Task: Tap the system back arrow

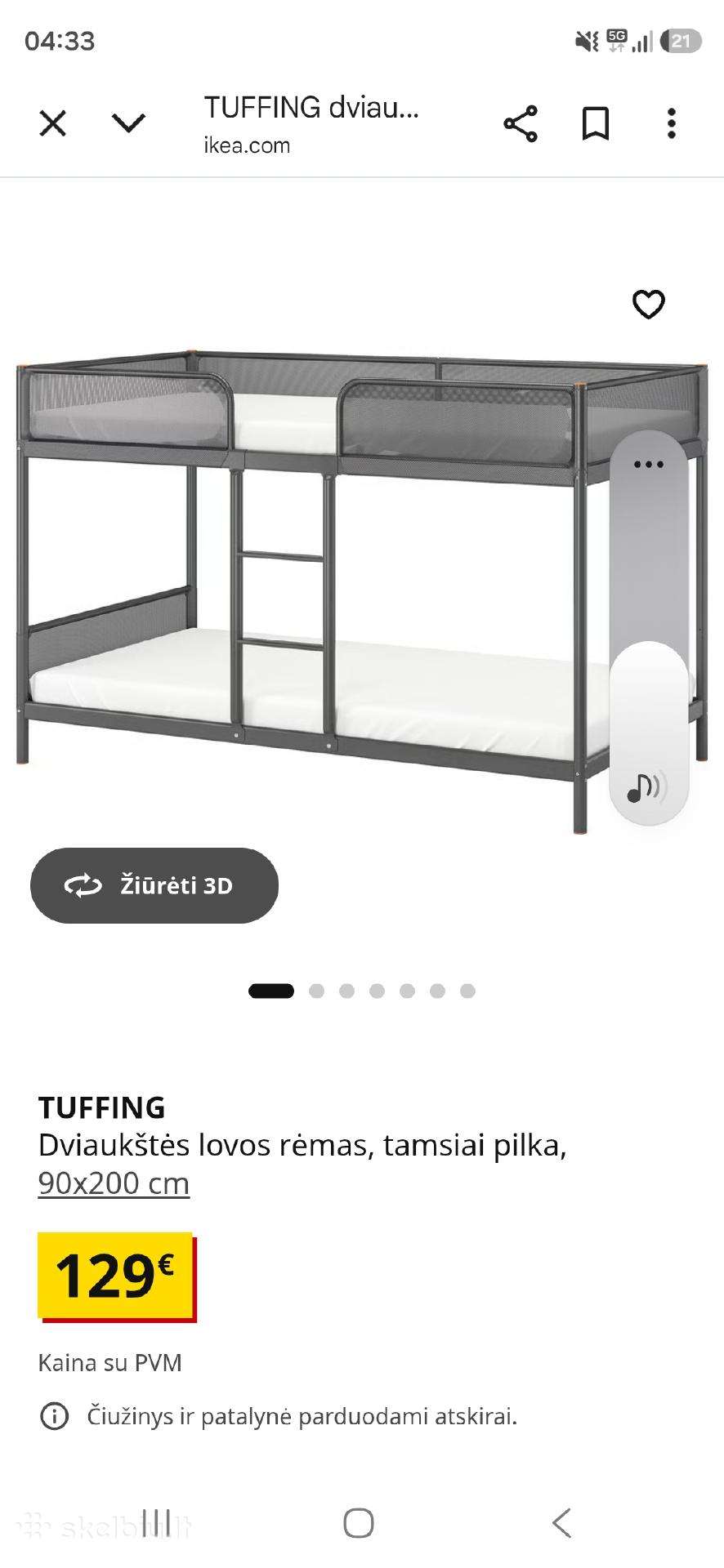Action: pyautogui.click(x=561, y=1523)
